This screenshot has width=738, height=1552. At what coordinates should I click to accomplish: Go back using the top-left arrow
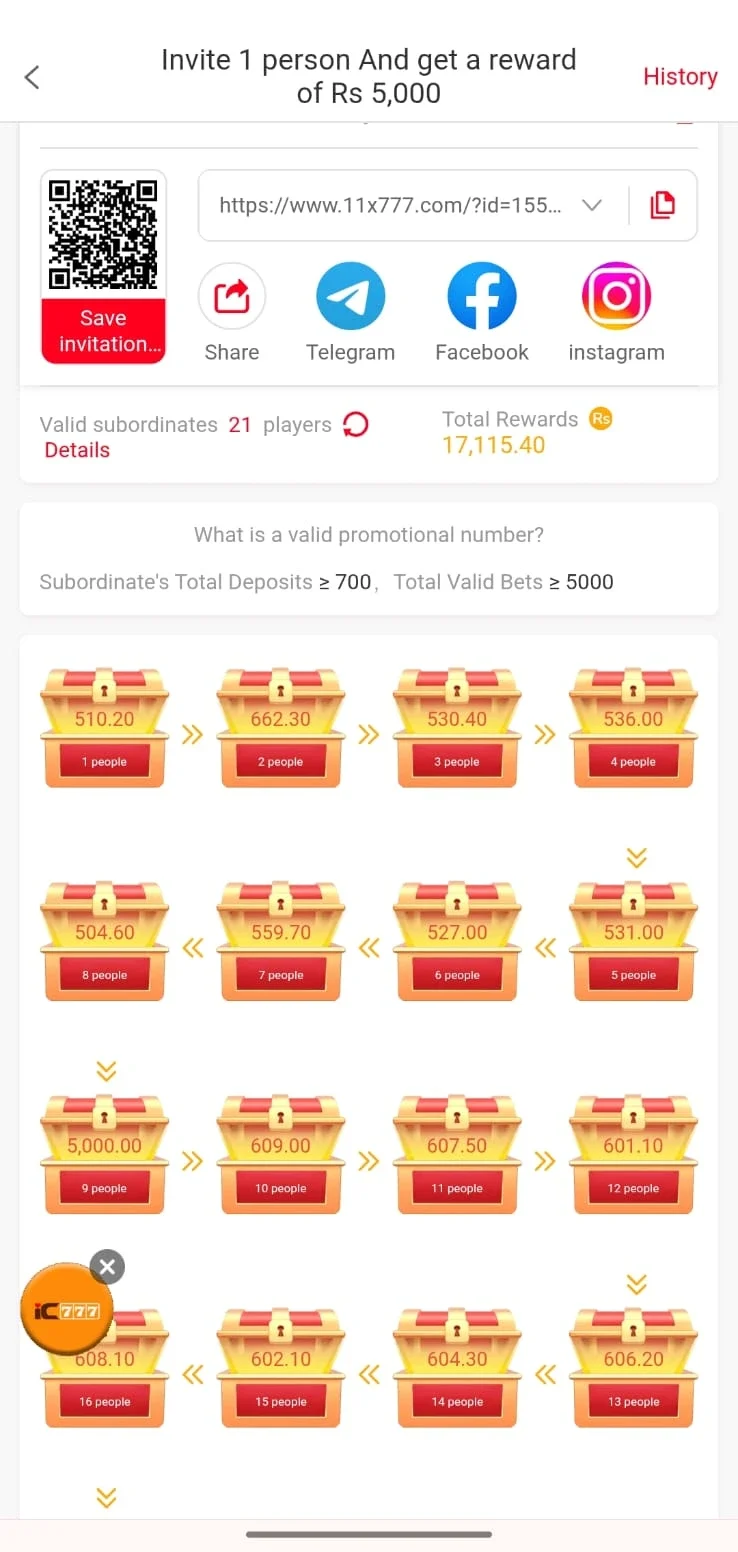coord(32,77)
